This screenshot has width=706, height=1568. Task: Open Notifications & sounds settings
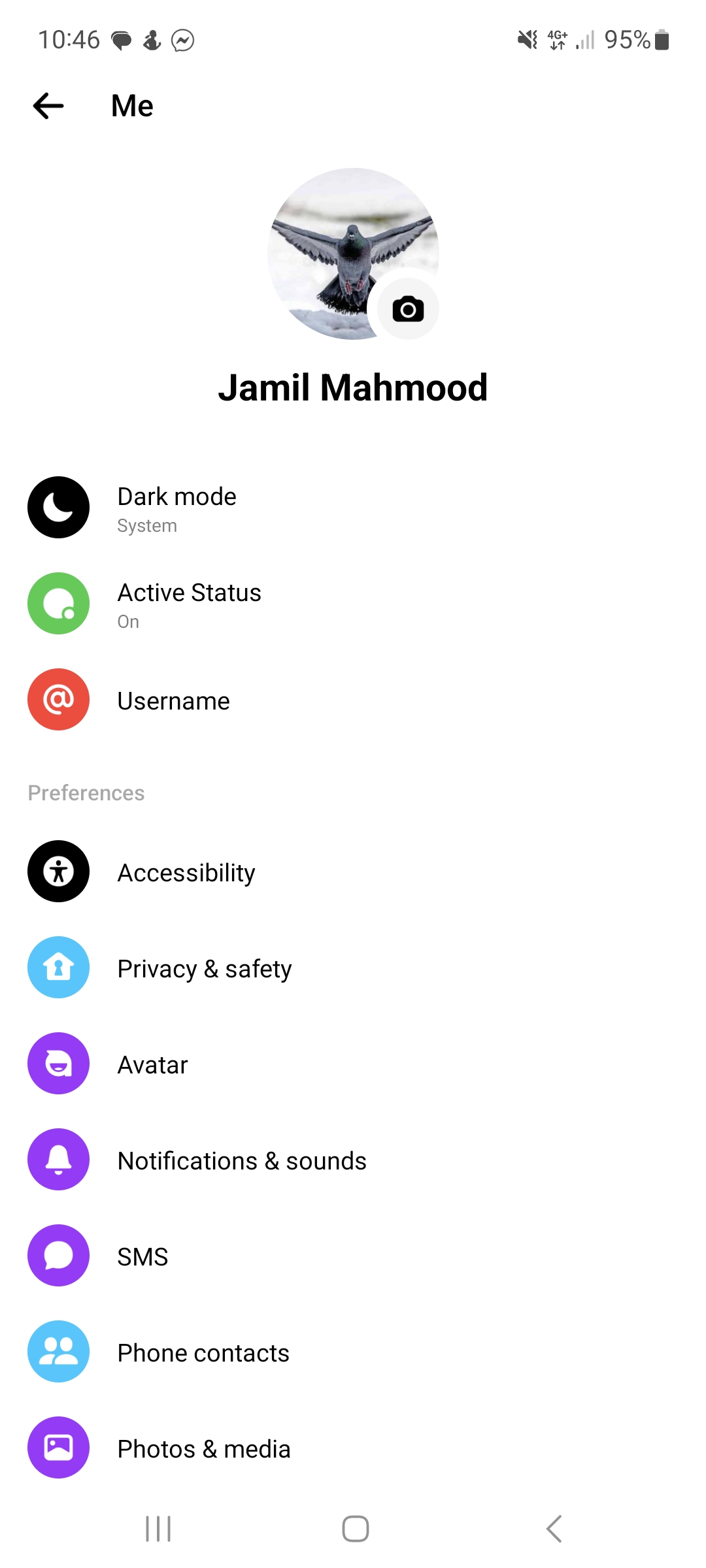241,1160
